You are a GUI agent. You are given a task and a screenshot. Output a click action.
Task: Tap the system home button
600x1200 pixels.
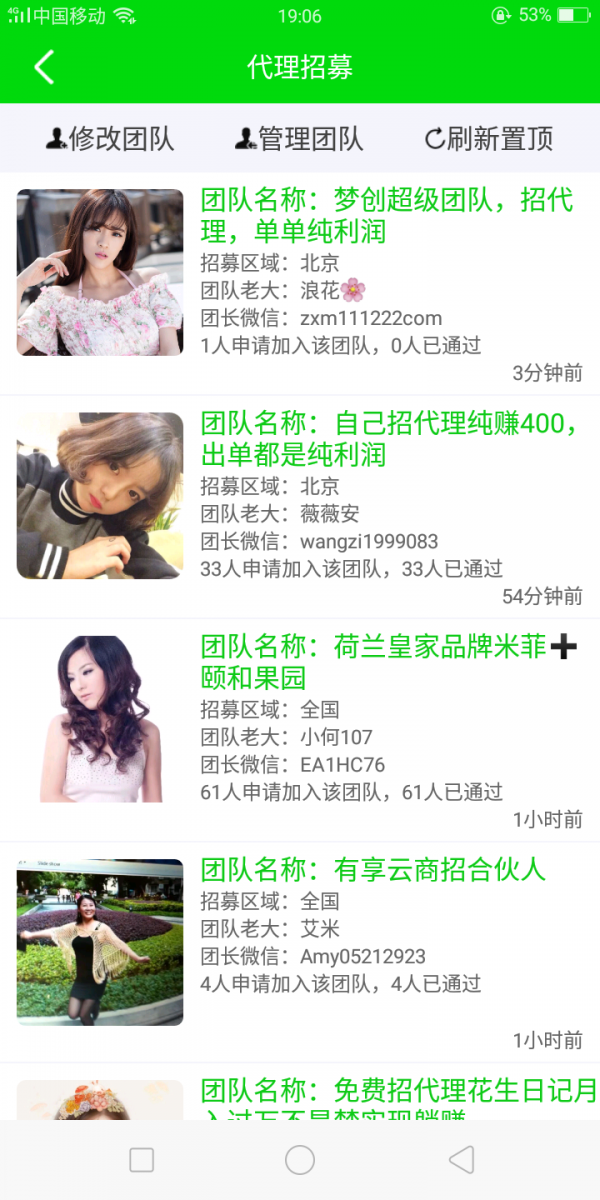pyautogui.click(x=300, y=1160)
